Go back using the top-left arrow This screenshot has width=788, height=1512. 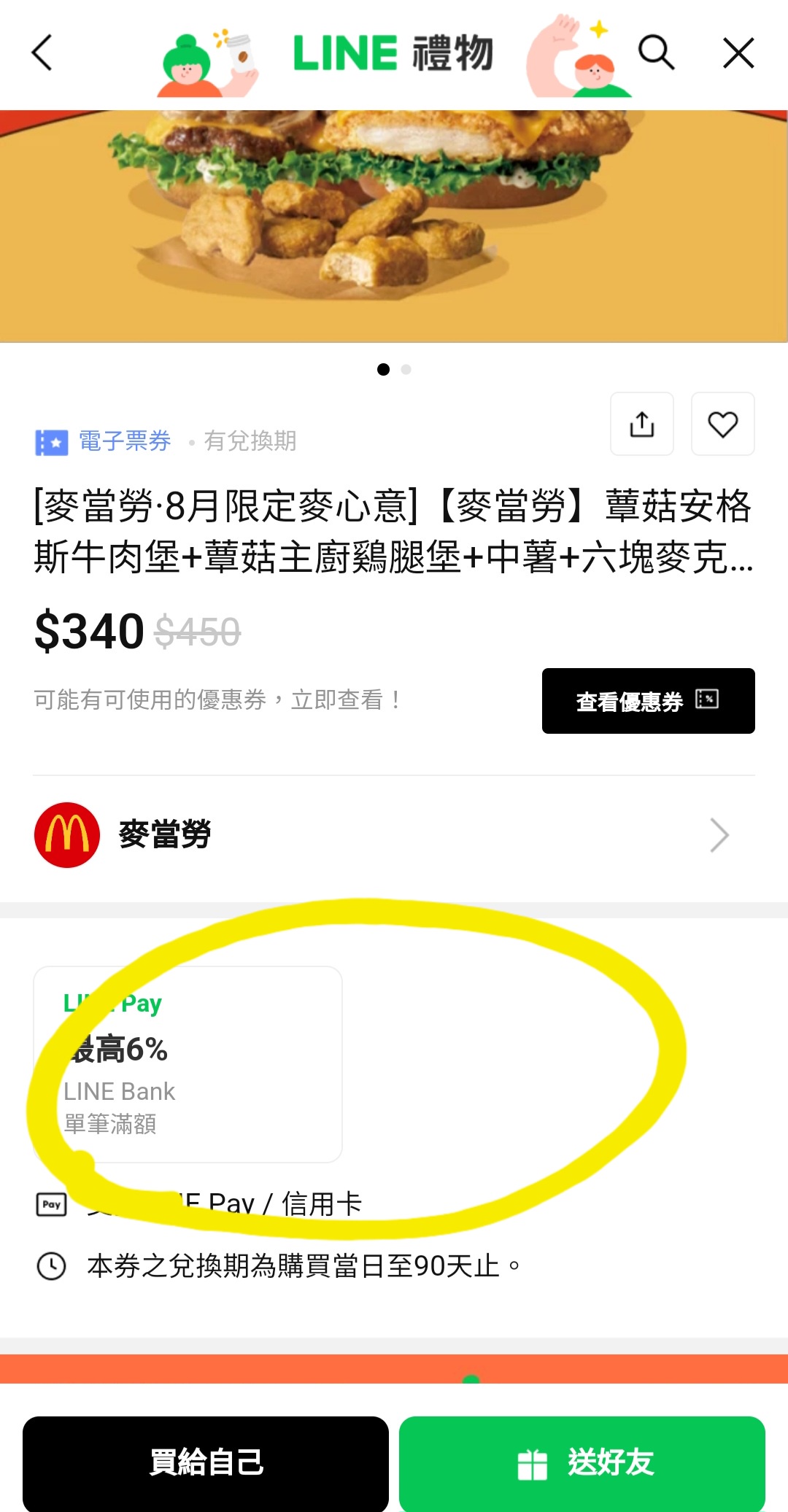pyautogui.click(x=42, y=53)
